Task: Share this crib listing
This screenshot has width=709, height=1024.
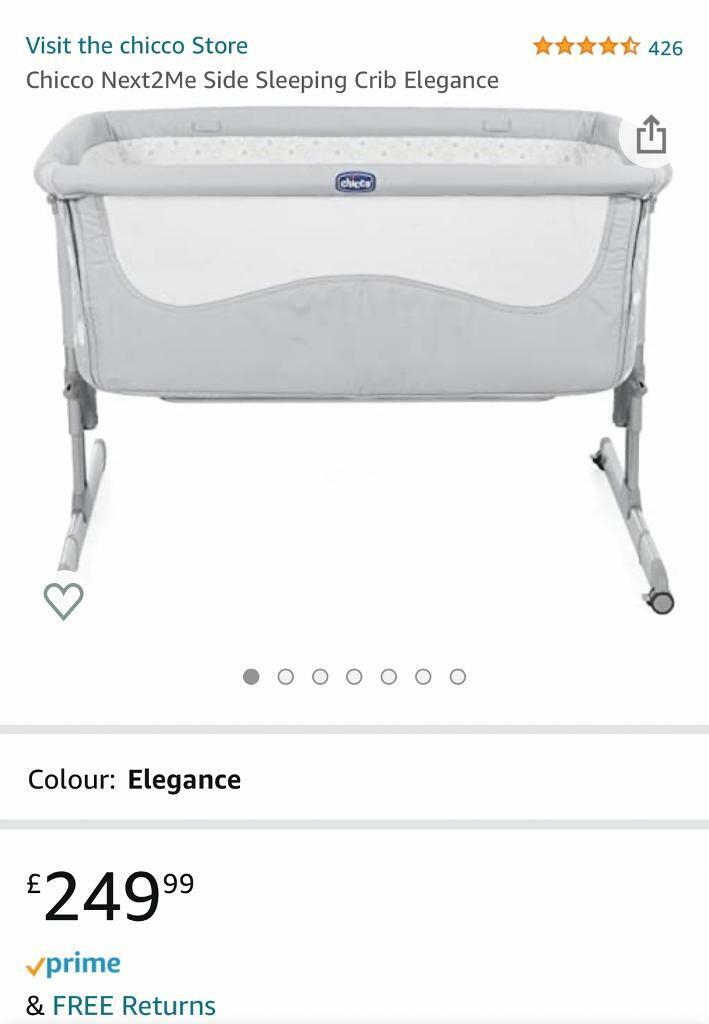Action: click(650, 135)
